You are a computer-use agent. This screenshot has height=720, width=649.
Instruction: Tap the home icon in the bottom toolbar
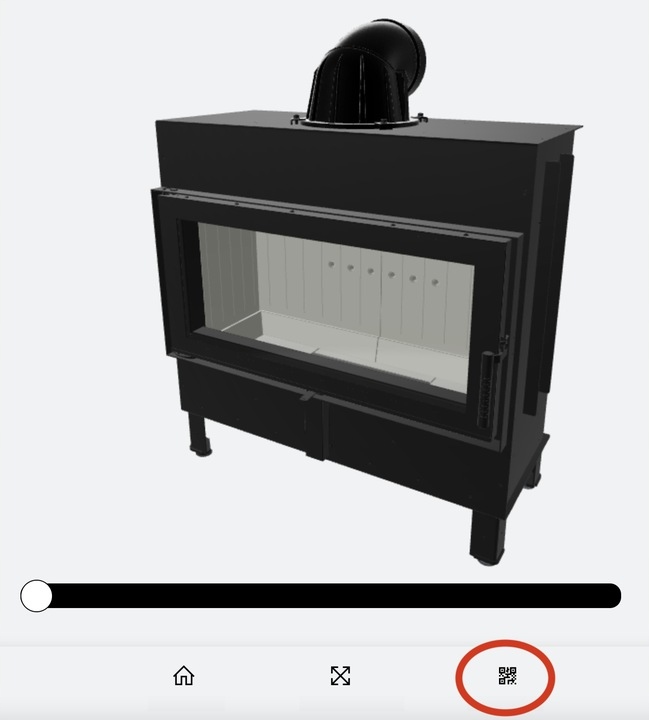(x=184, y=677)
